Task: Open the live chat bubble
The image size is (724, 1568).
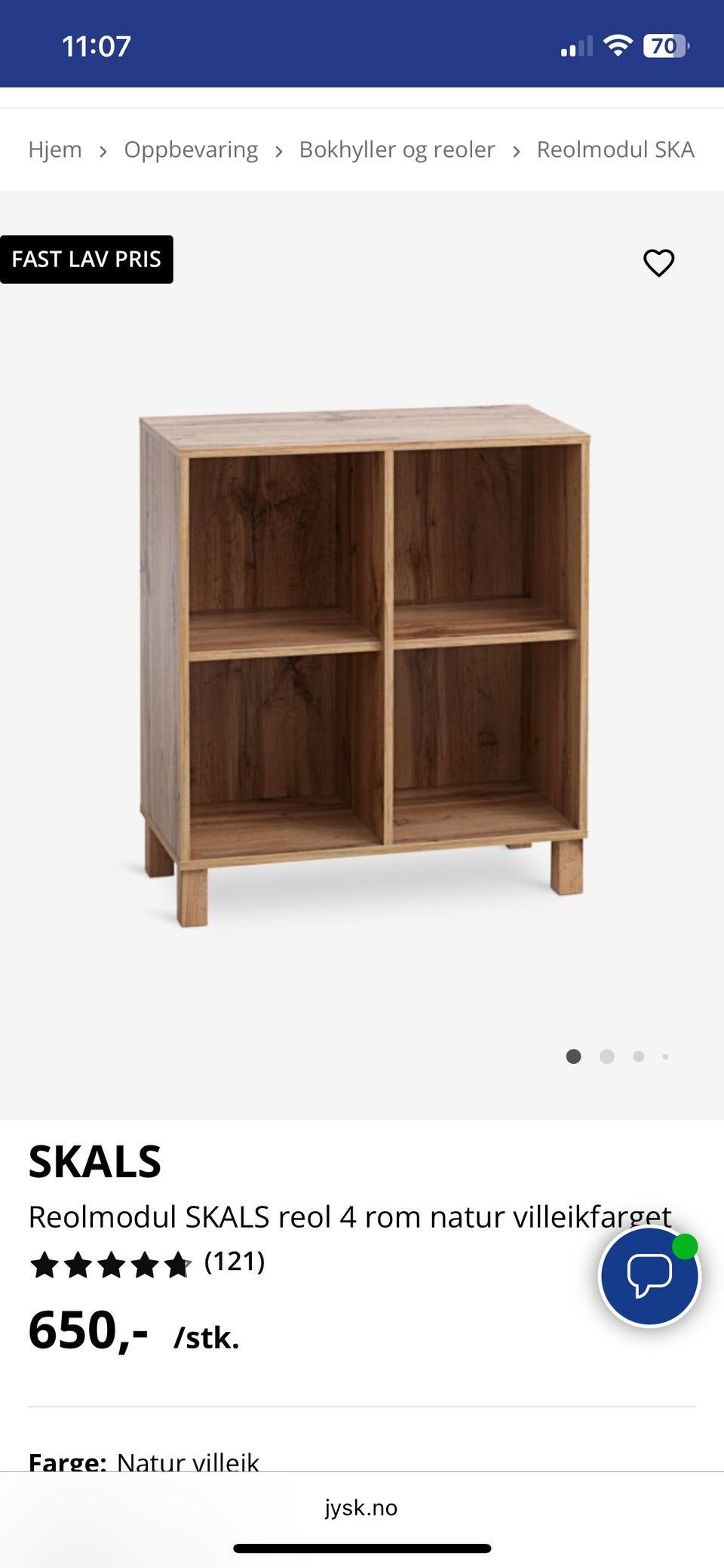Action: [649, 1276]
